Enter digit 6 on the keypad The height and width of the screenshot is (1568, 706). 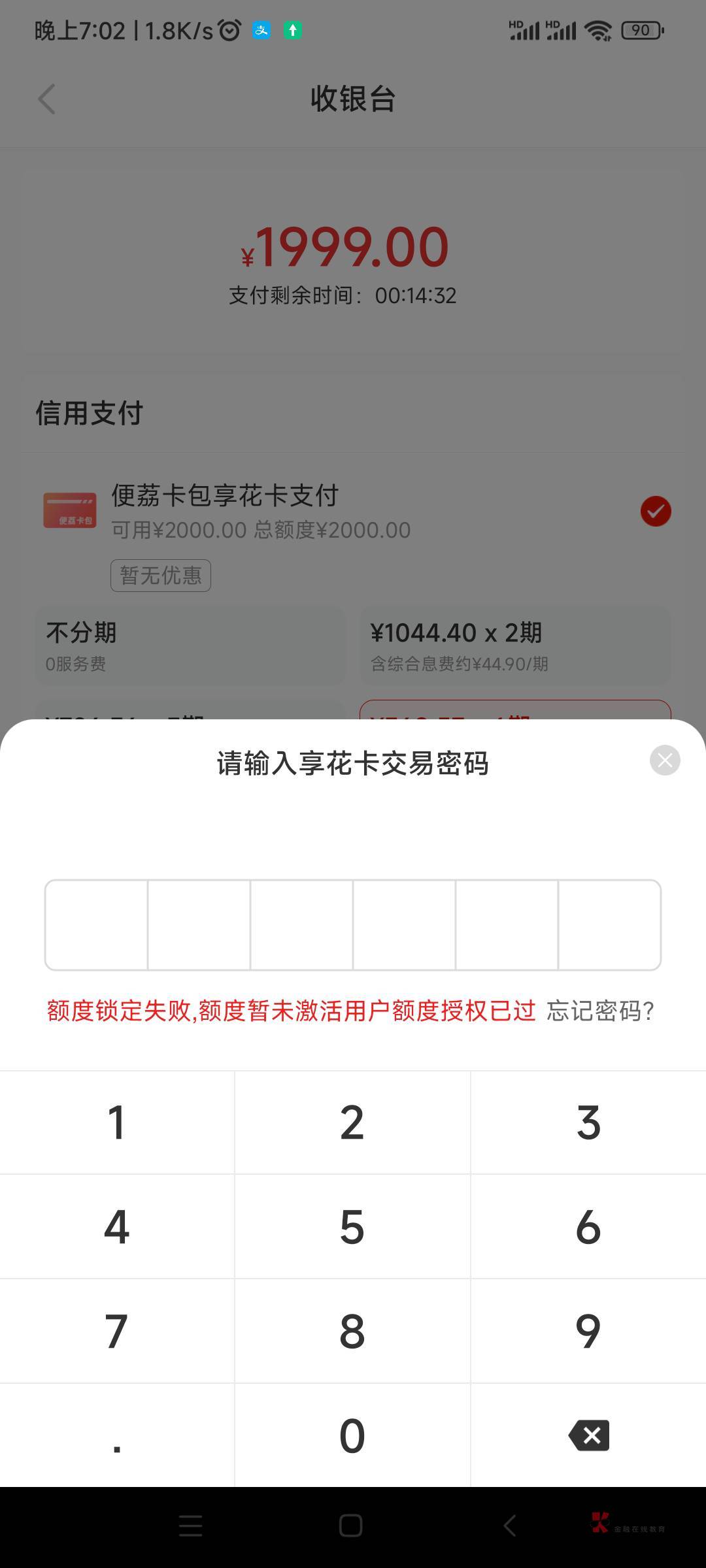[x=588, y=1226]
